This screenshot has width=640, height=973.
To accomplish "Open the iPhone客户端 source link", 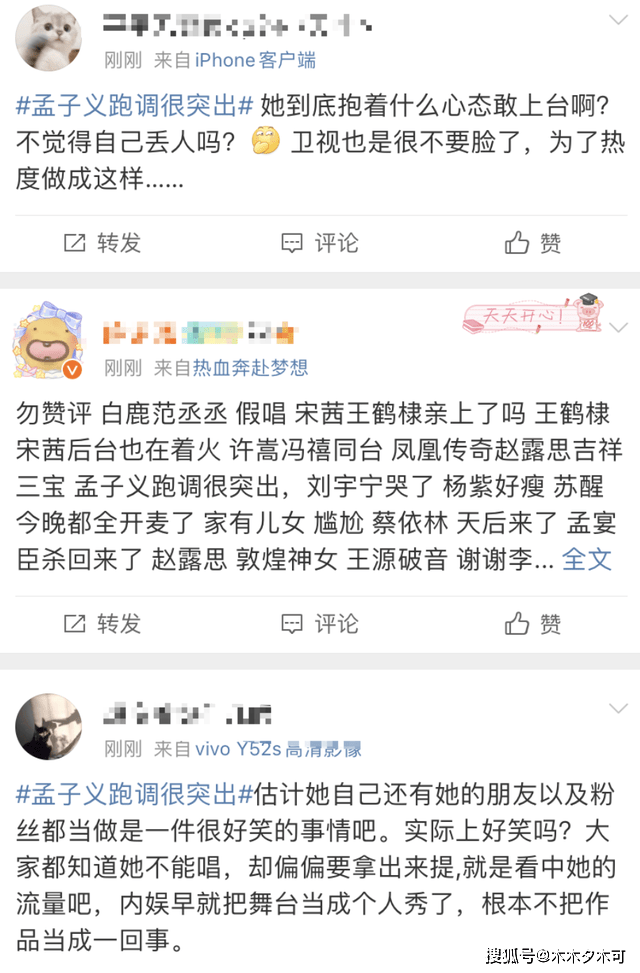I will (255, 60).
